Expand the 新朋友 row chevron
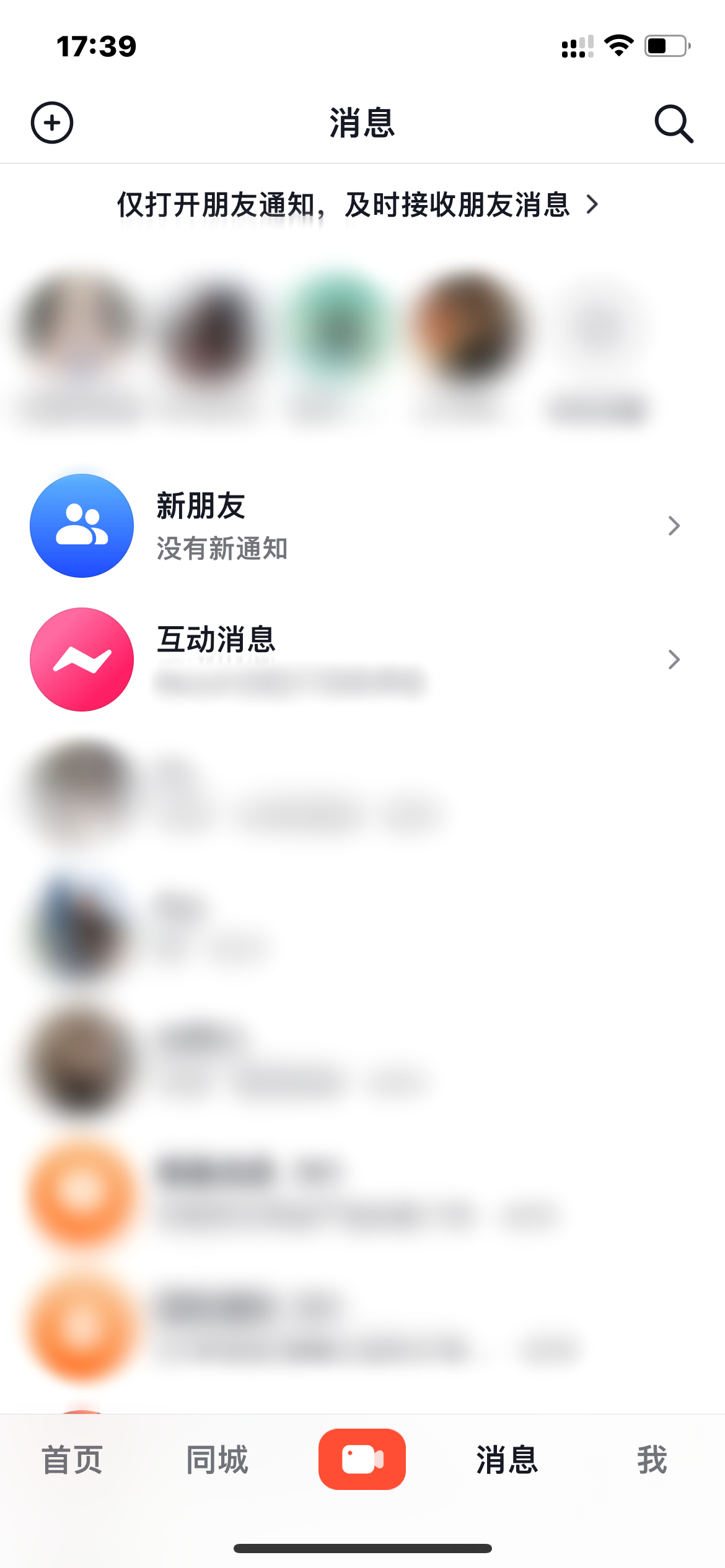Screen dimensions: 725x1568 675,525
